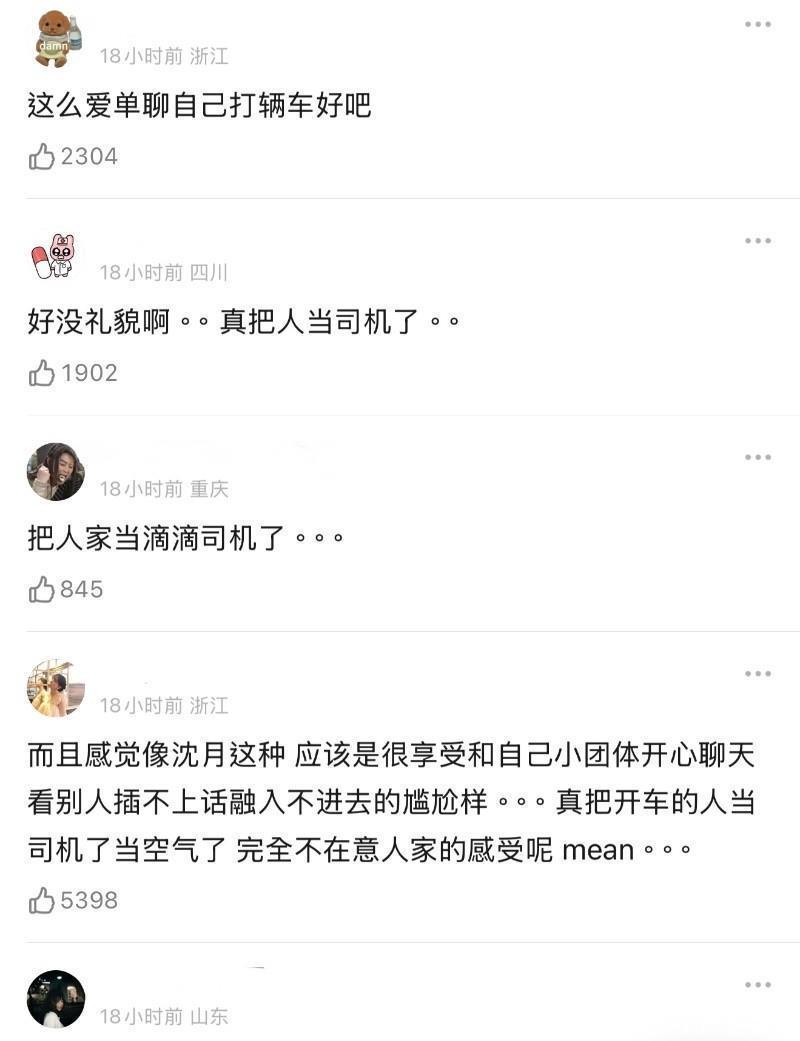
Task: View profile of the 四川 commenter
Action: (55, 257)
